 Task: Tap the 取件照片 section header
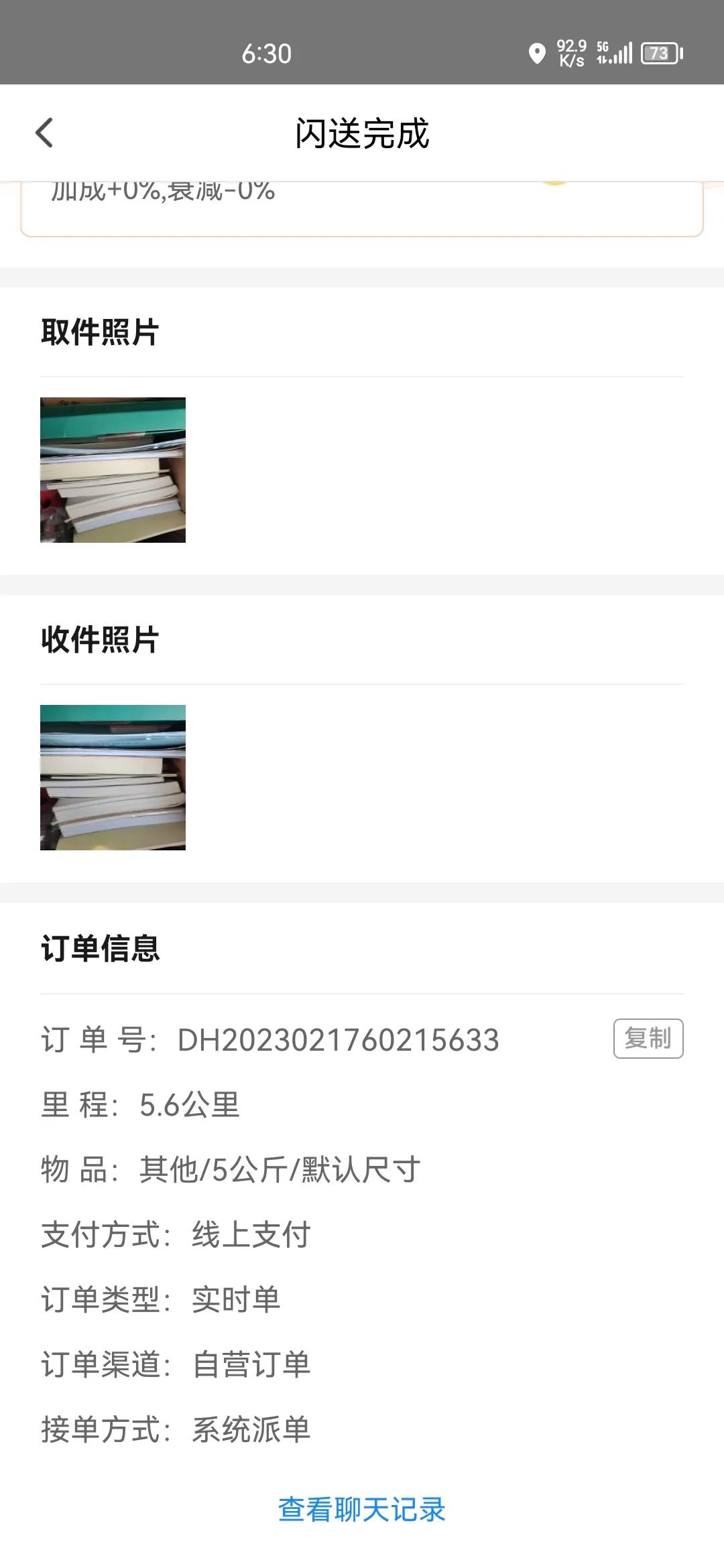pos(101,332)
